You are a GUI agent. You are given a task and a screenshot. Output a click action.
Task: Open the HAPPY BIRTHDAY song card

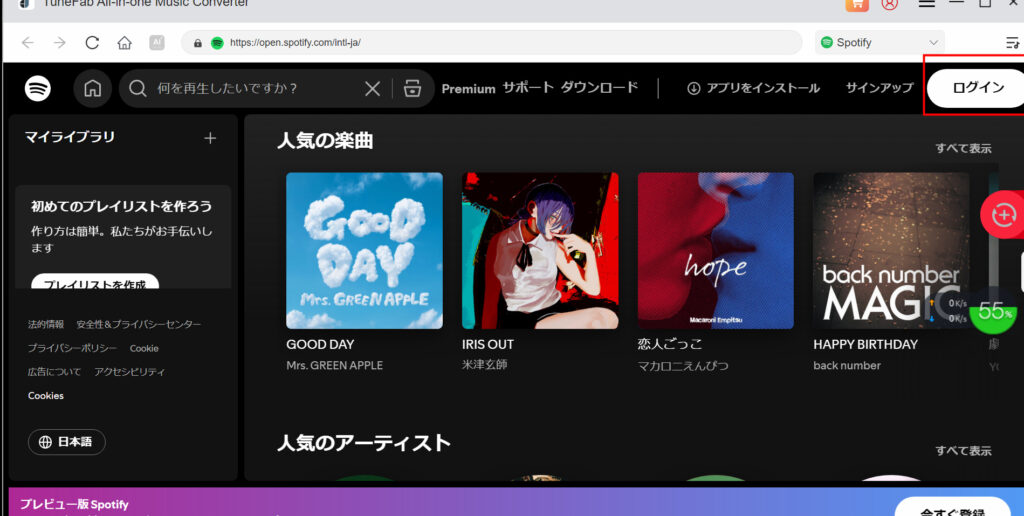pyautogui.click(x=891, y=251)
